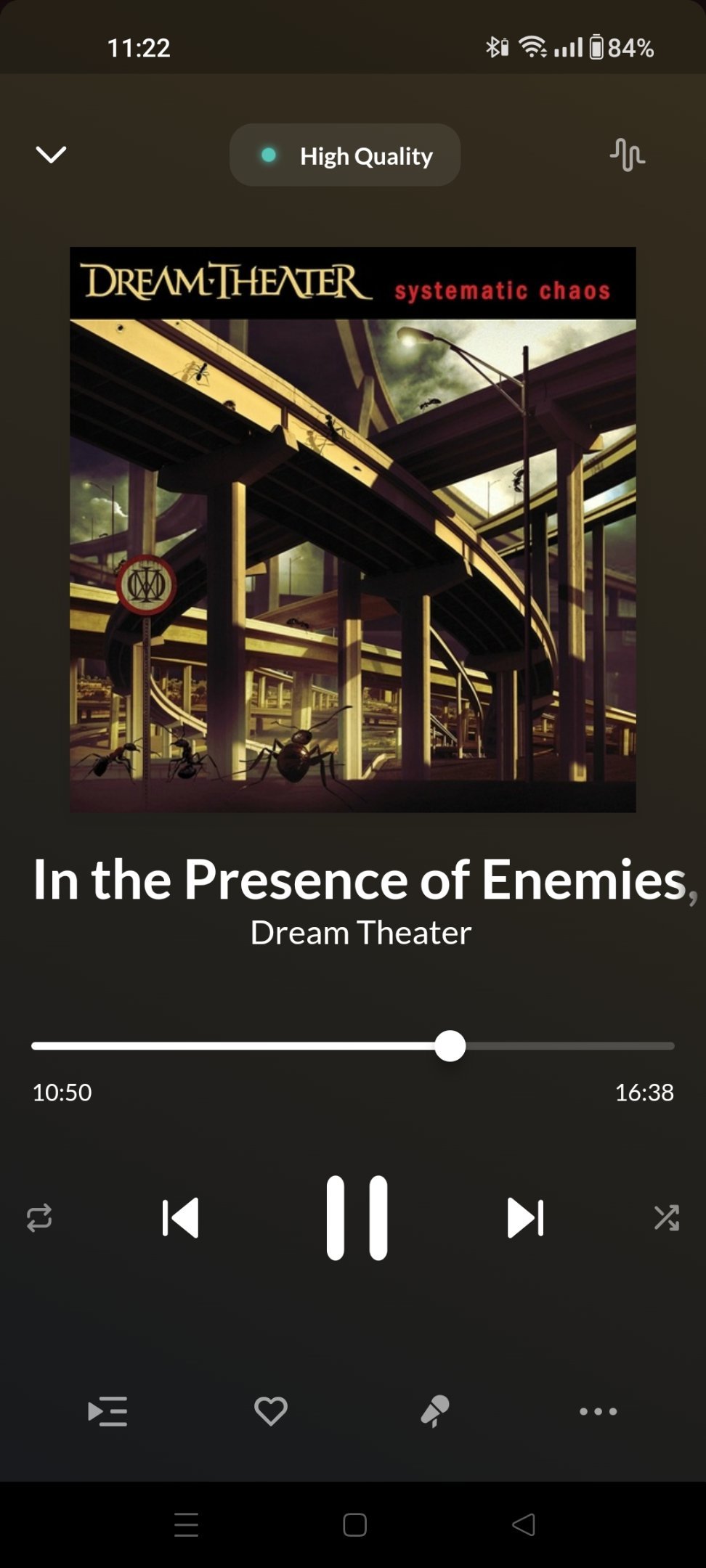Tap the Systematic Chaos album cover
The width and height of the screenshot is (706, 1568).
point(353,529)
